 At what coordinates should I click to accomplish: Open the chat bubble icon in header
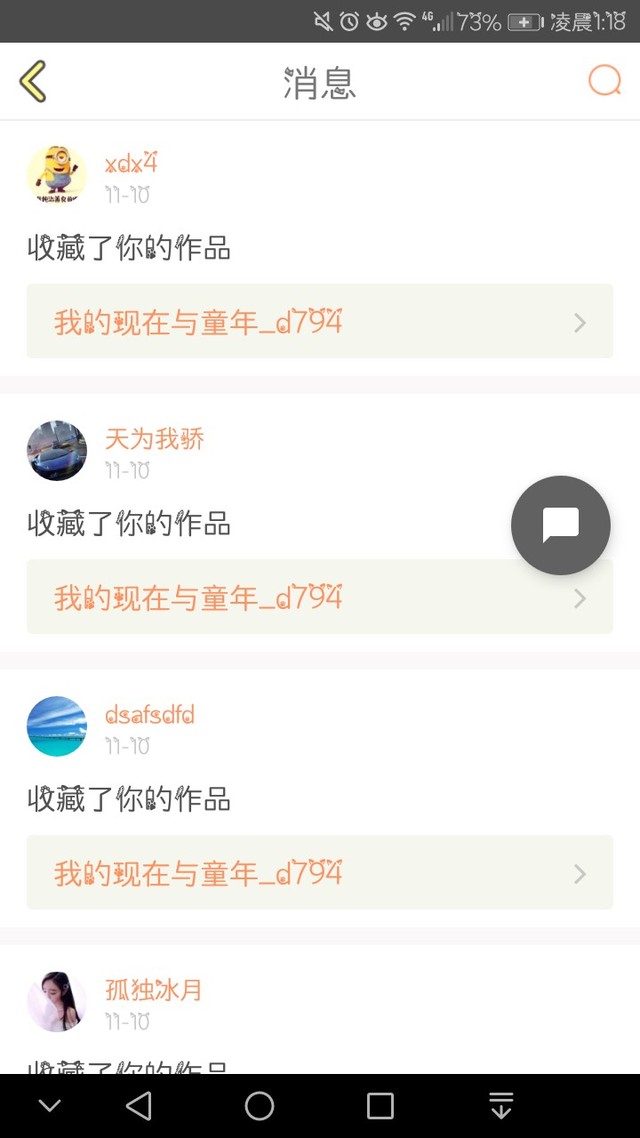(x=604, y=81)
